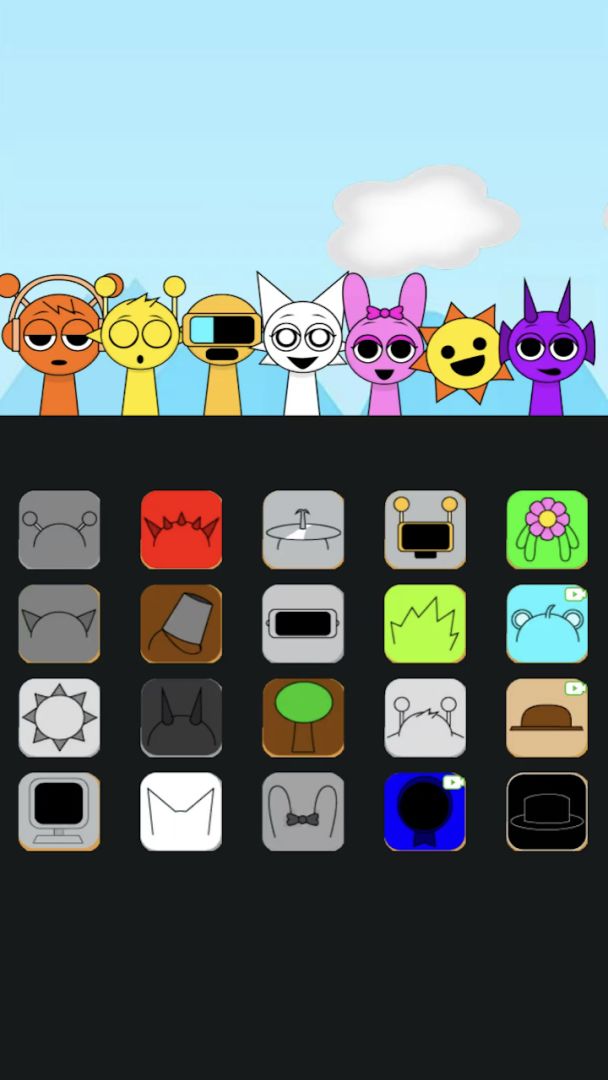Pick the robot with yellow antennas tile
This screenshot has height=1080, width=608.
pos(425,530)
